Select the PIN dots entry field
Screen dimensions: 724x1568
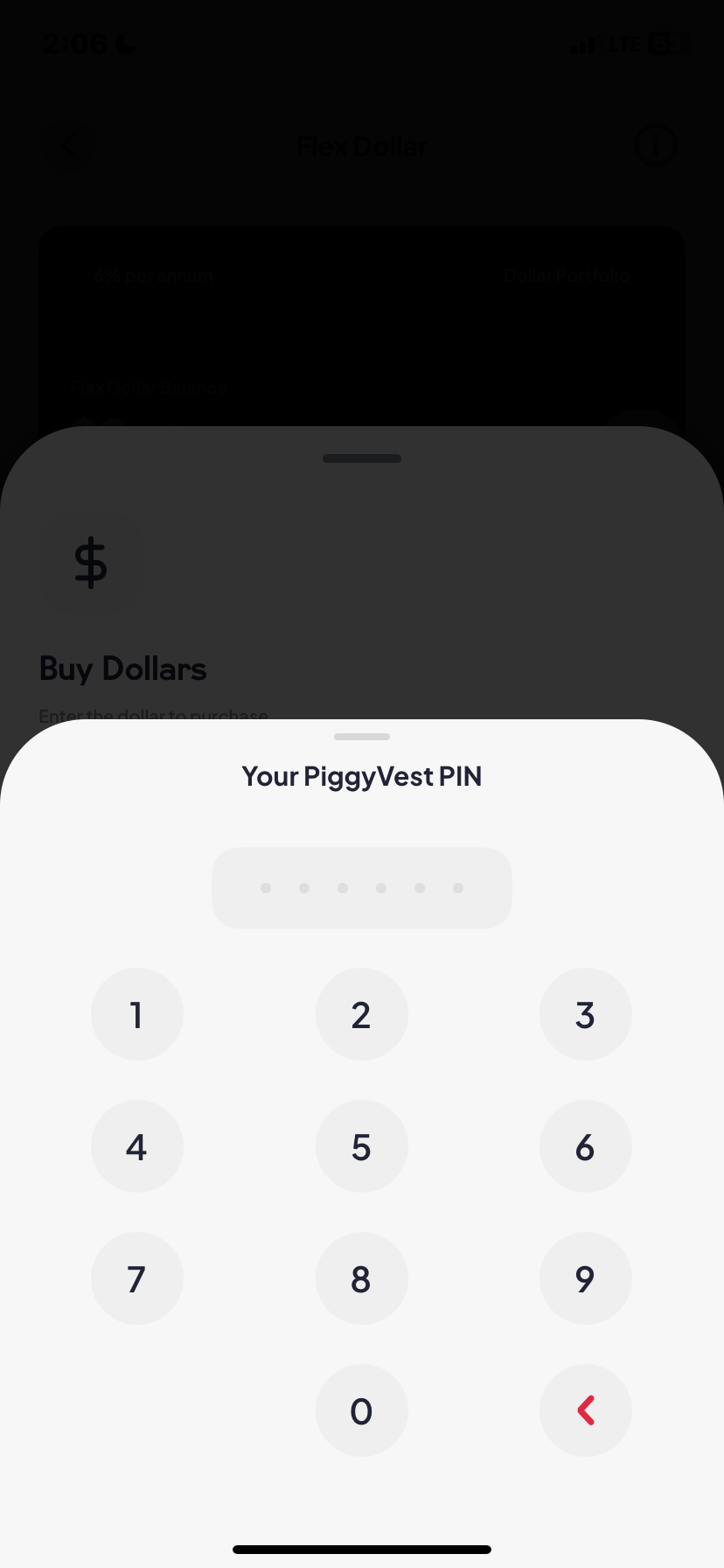(x=362, y=887)
